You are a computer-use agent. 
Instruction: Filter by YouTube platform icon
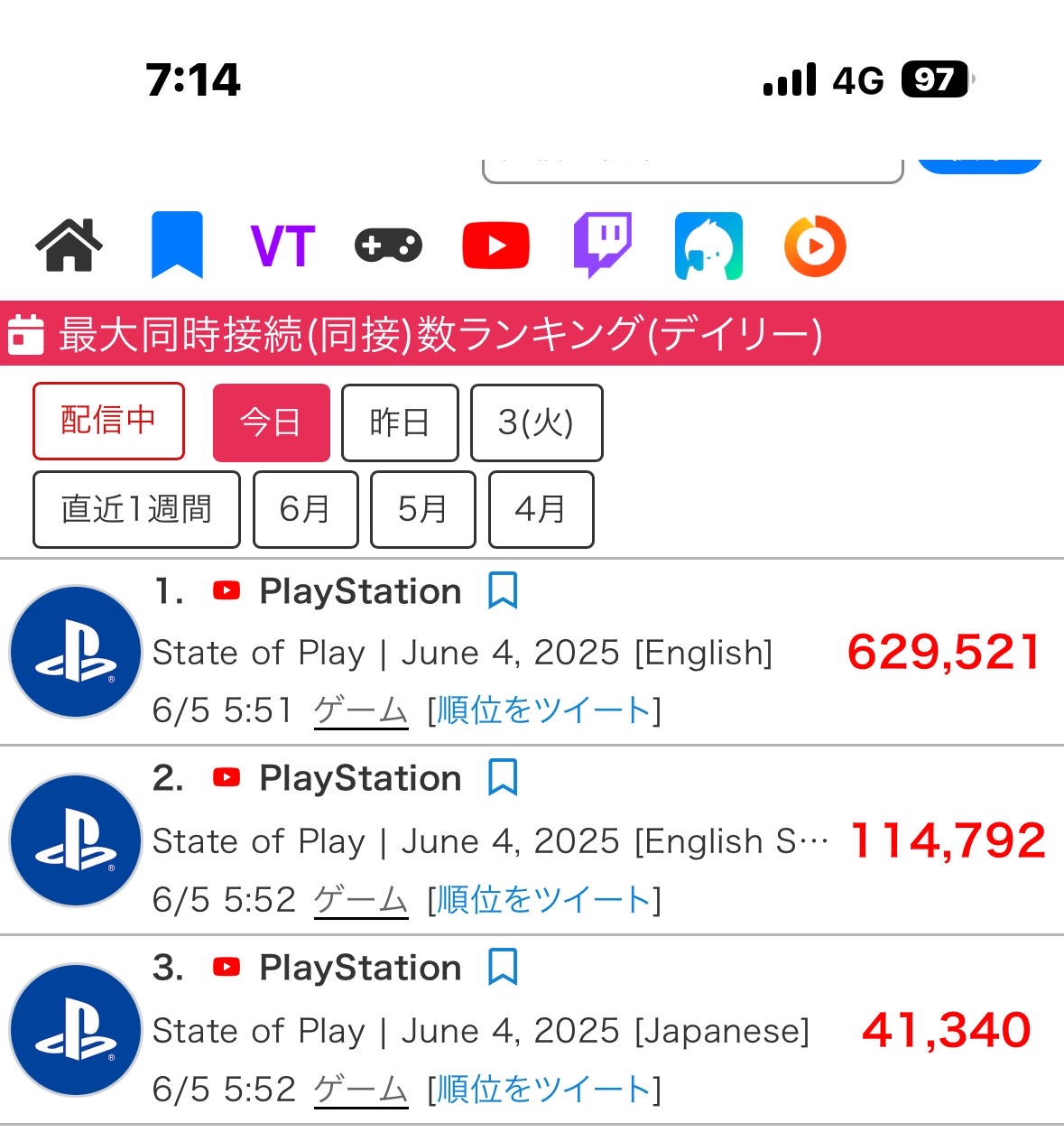pyautogui.click(x=495, y=246)
